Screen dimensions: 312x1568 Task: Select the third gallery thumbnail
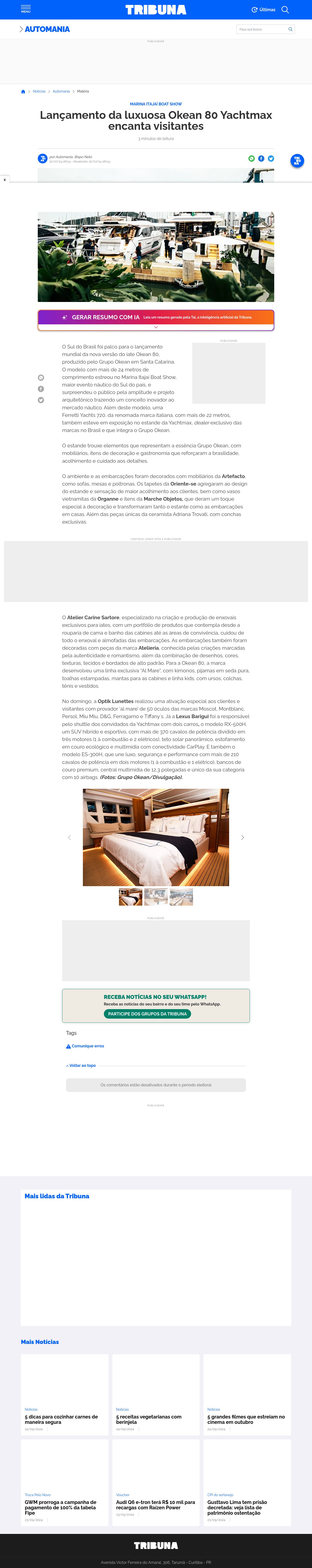coord(182,897)
